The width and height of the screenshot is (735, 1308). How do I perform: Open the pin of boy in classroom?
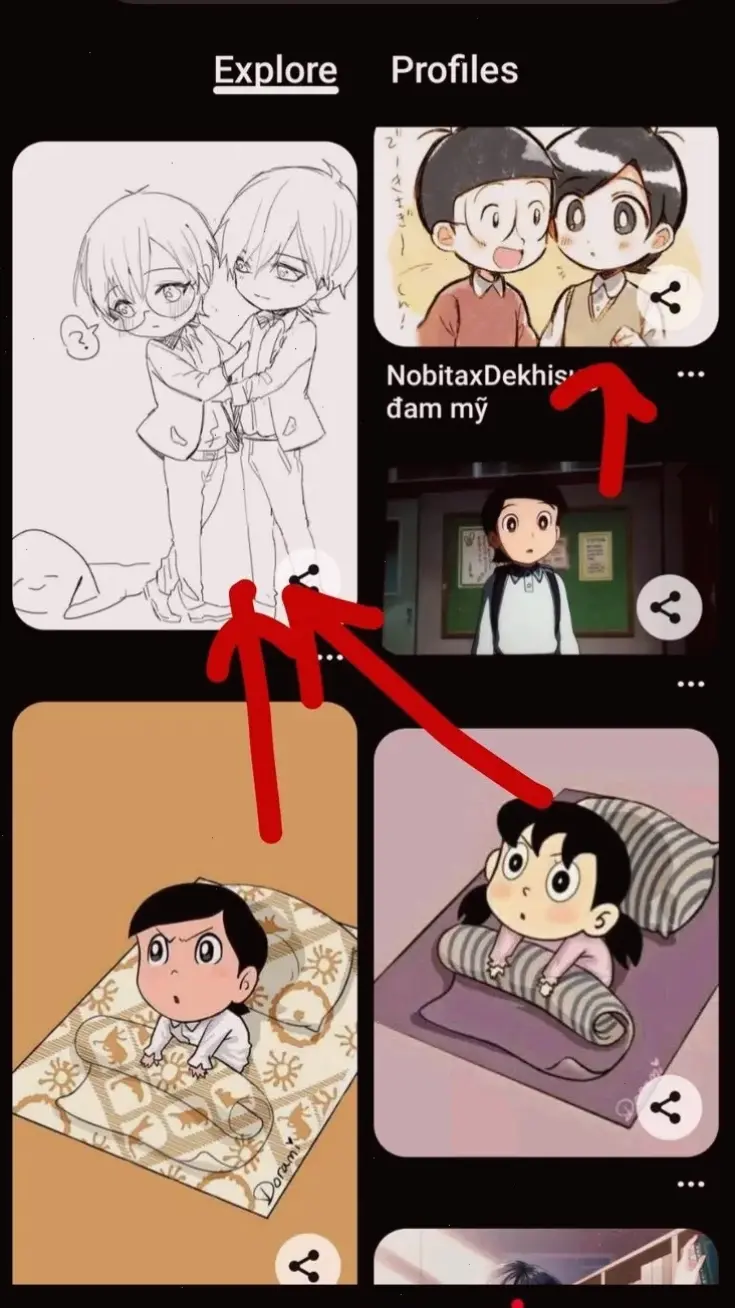[x=510, y=560]
